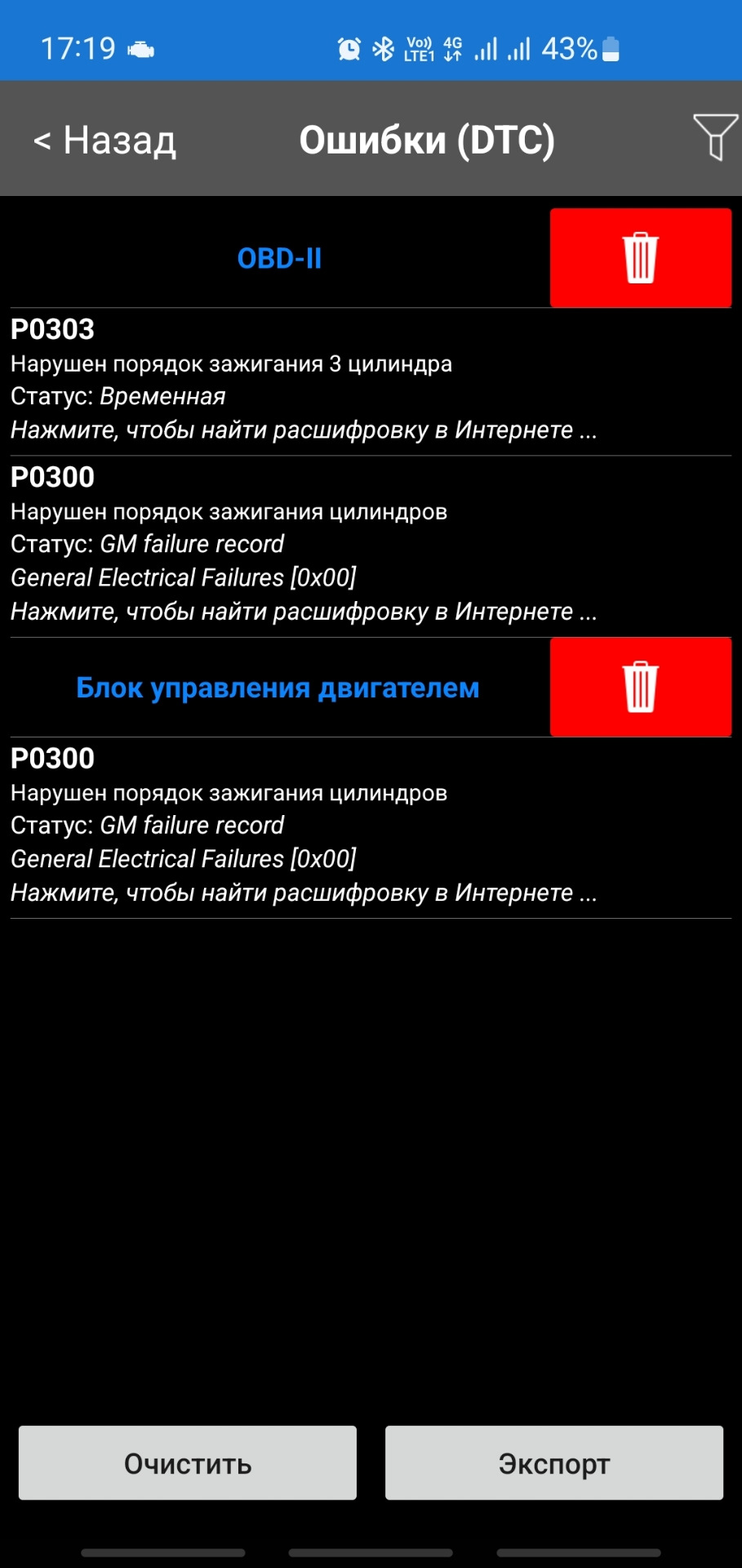Open P0300 entry under OBD-II section
Screen dimensions: 742x1568
pyautogui.click(x=304, y=544)
